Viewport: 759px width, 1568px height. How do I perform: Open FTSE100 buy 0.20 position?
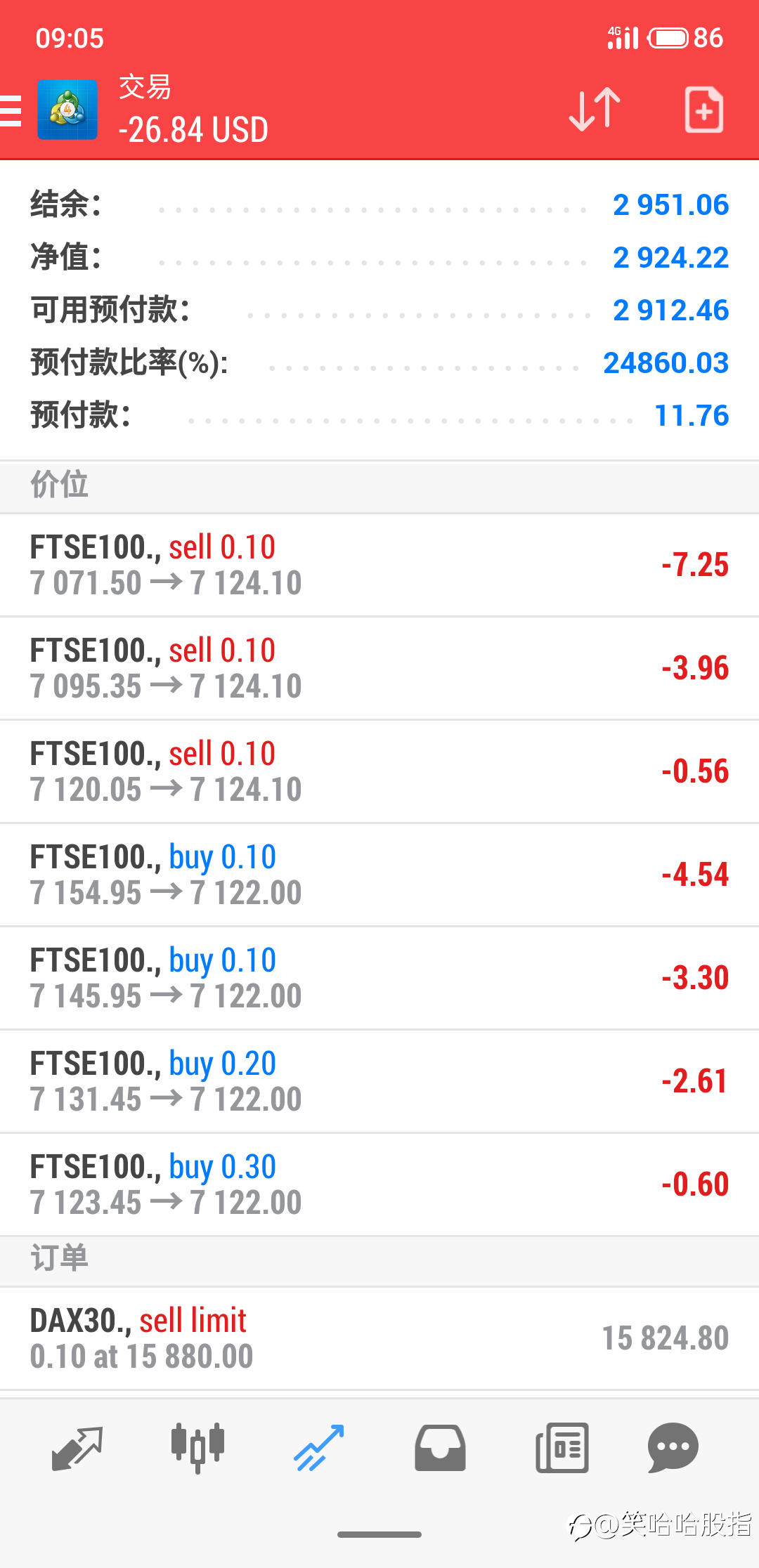[379, 1082]
